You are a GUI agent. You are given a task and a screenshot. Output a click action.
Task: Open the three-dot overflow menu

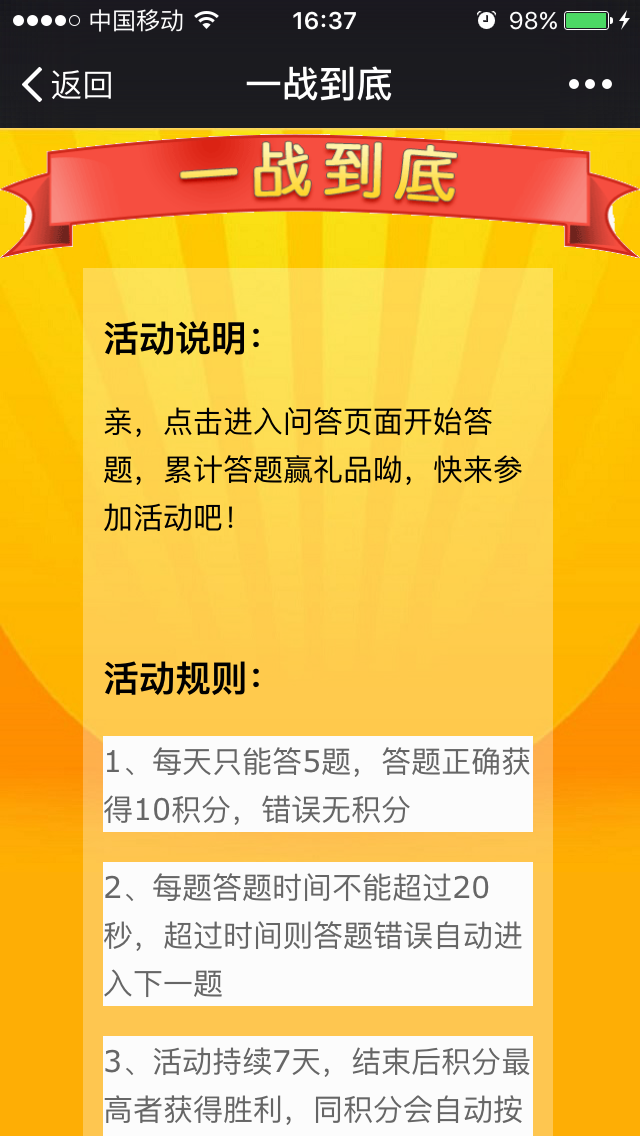pos(590,85)
